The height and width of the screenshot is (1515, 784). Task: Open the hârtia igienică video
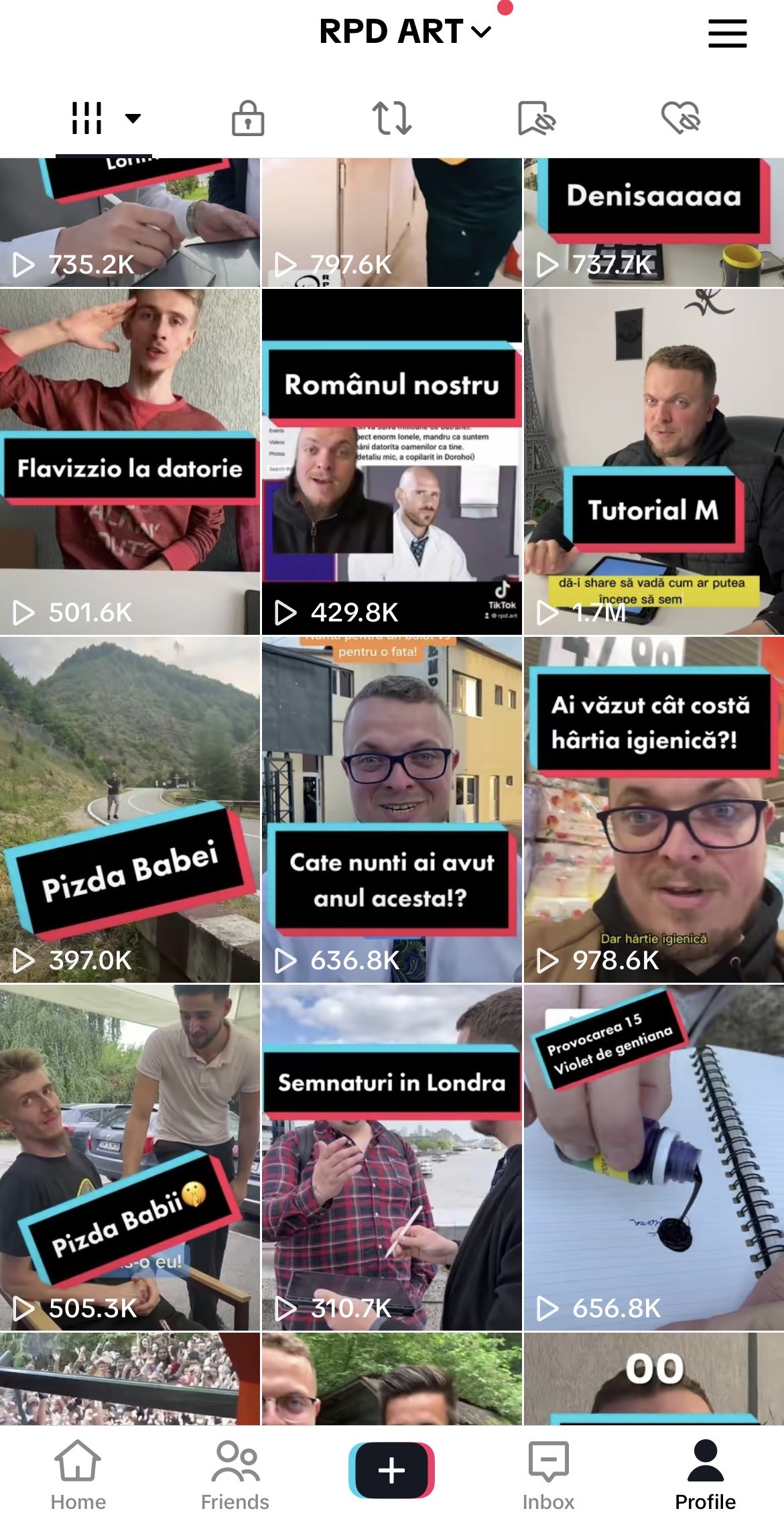coord(654,810)
